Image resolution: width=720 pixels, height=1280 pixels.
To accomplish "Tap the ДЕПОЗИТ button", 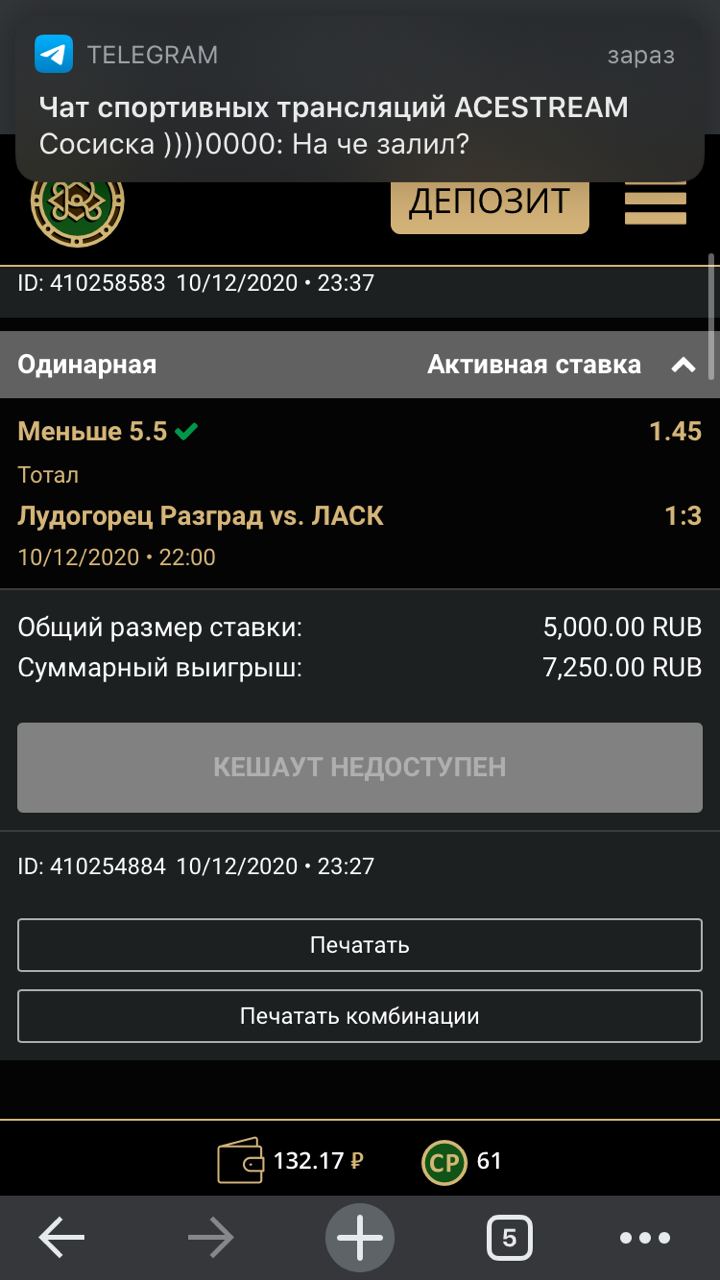I will [489, 201].
